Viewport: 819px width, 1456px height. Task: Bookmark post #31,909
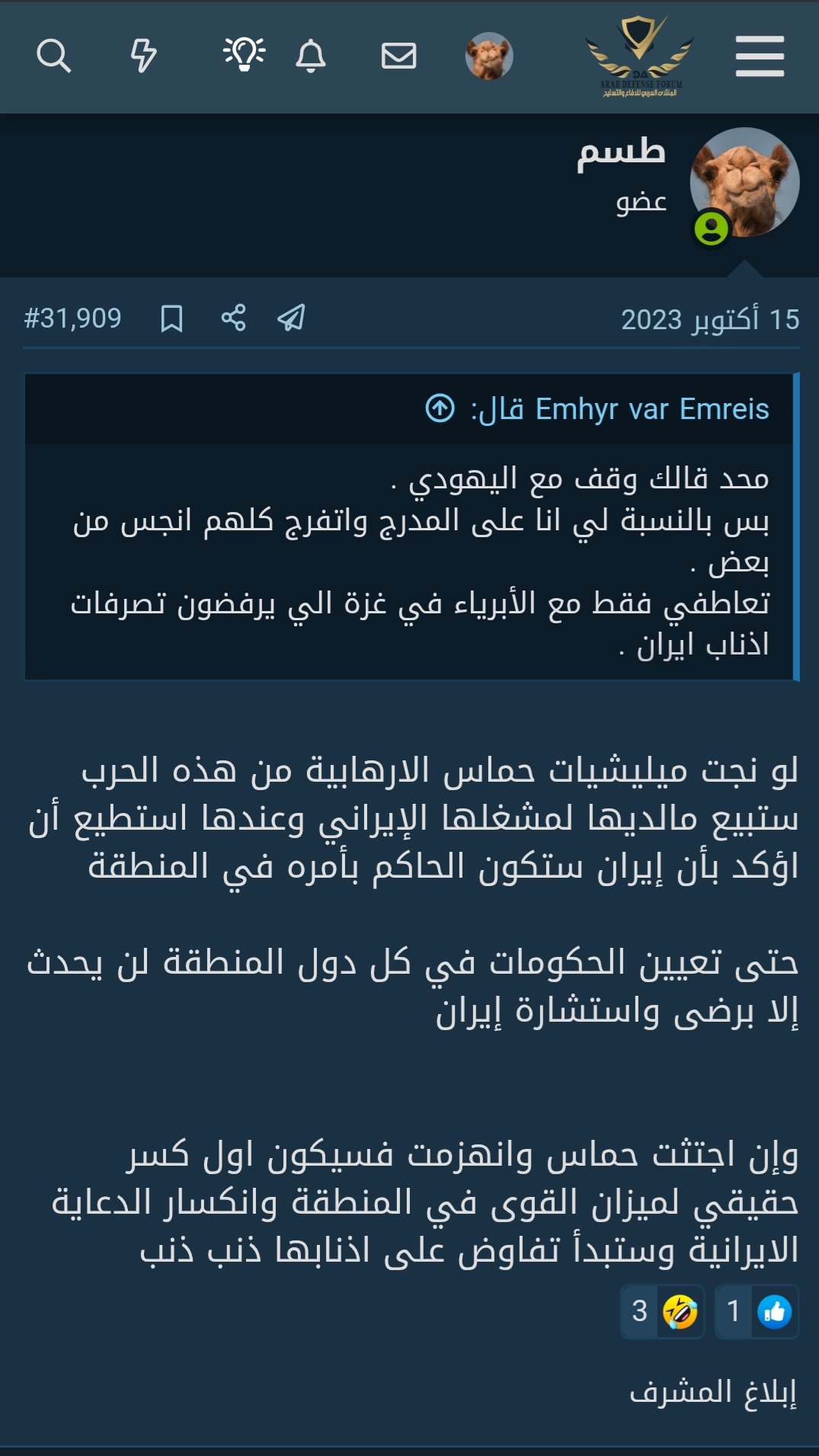(171, 318)
